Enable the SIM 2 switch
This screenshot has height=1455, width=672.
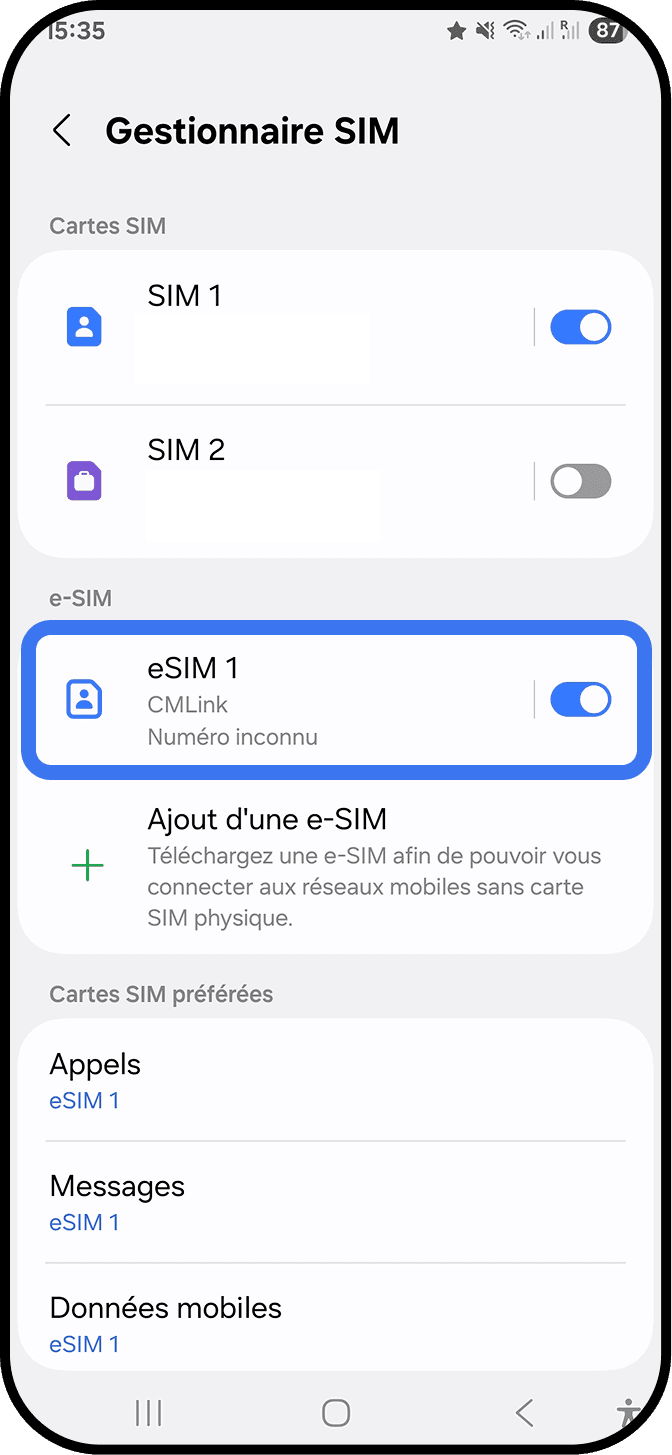(x=580, y=481)
